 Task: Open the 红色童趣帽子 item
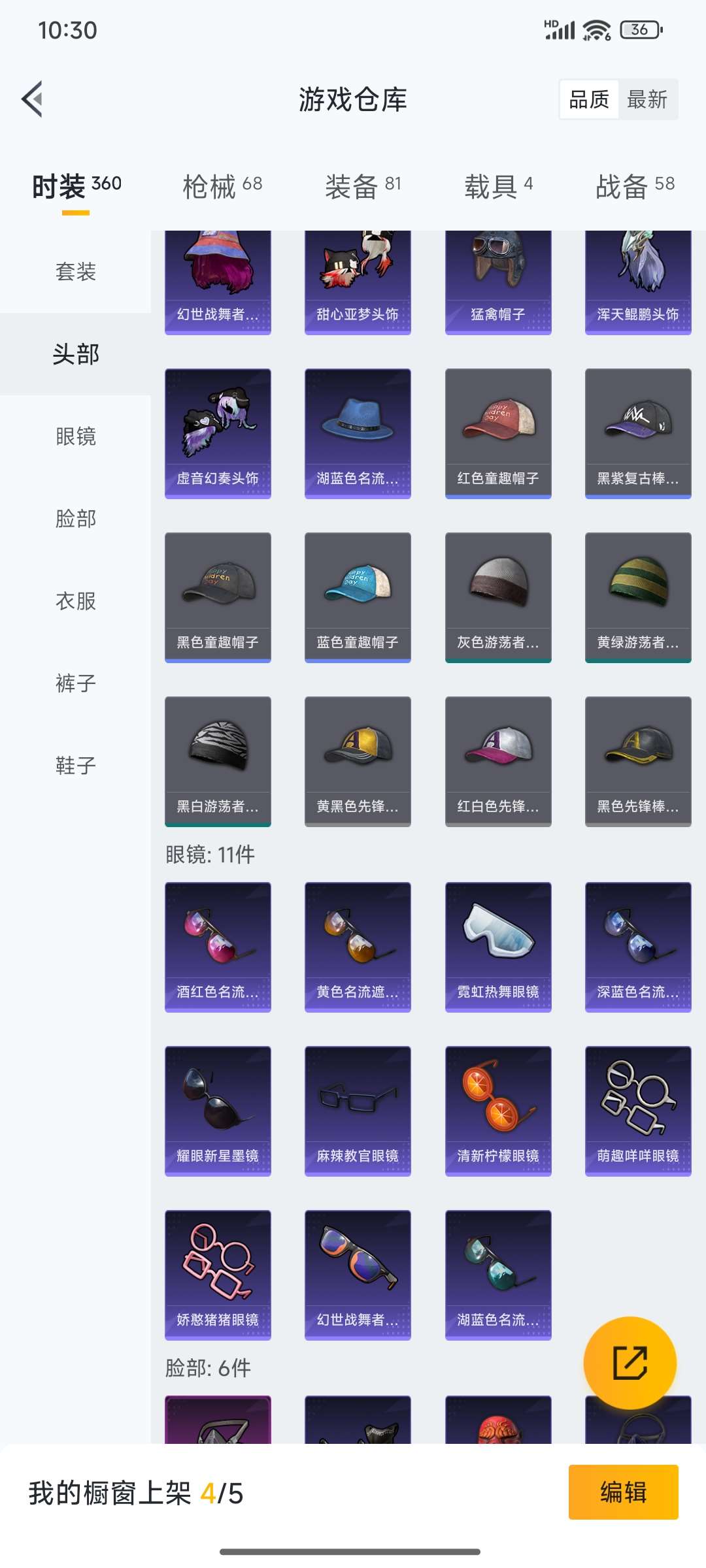point(498,433)
